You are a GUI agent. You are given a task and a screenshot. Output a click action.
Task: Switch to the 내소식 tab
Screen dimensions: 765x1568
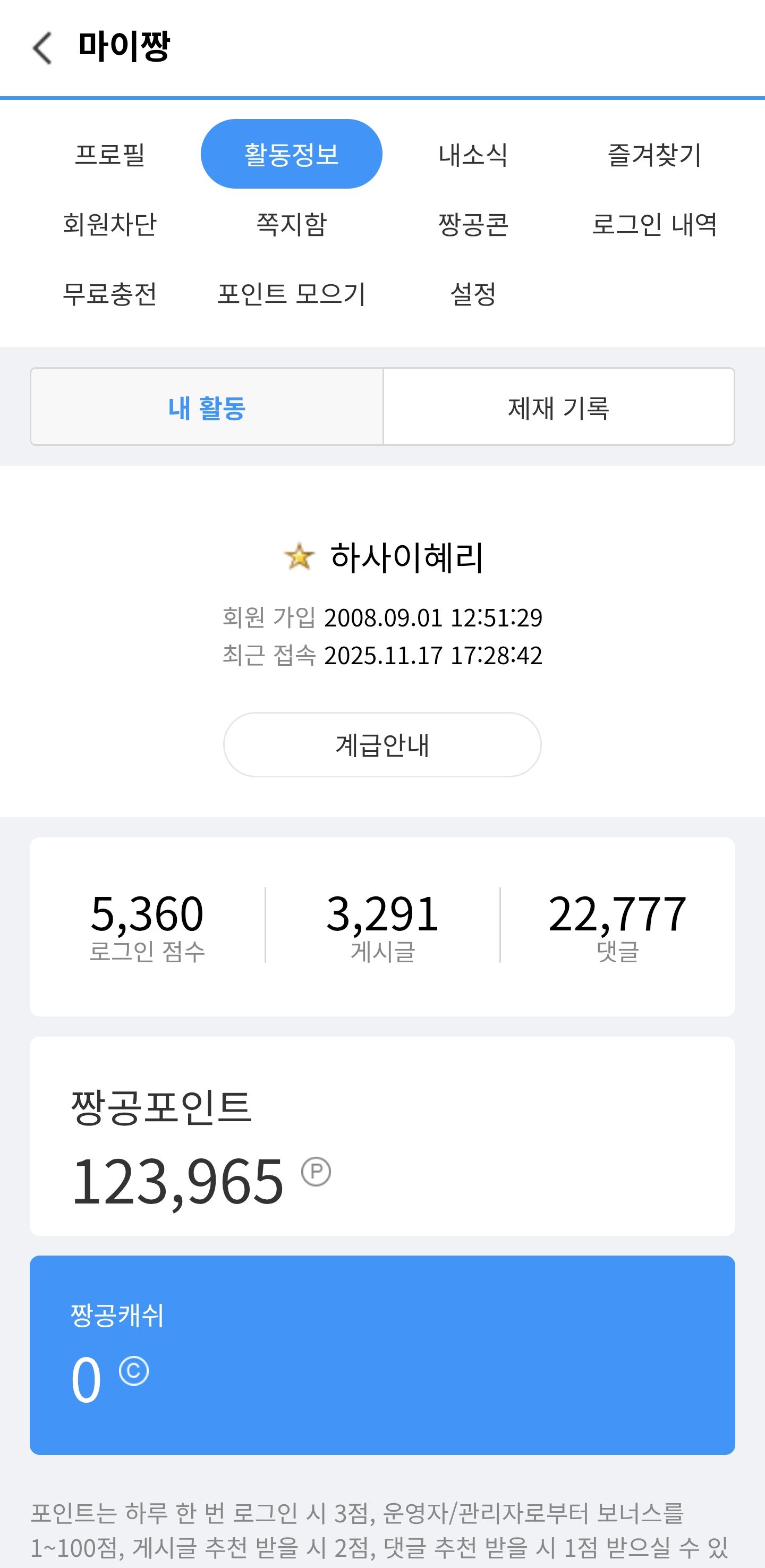pos(473,154)
